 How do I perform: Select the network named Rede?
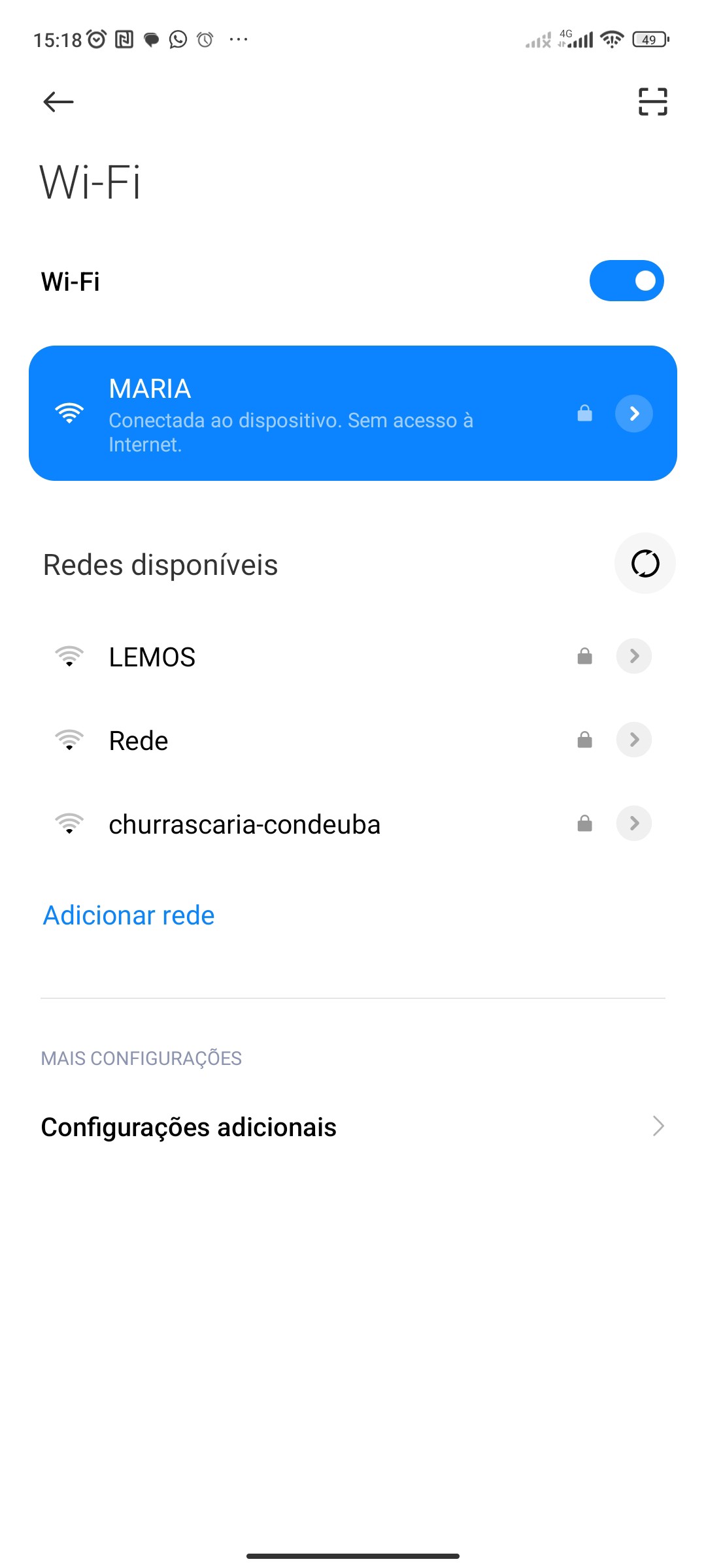[261, 740]
